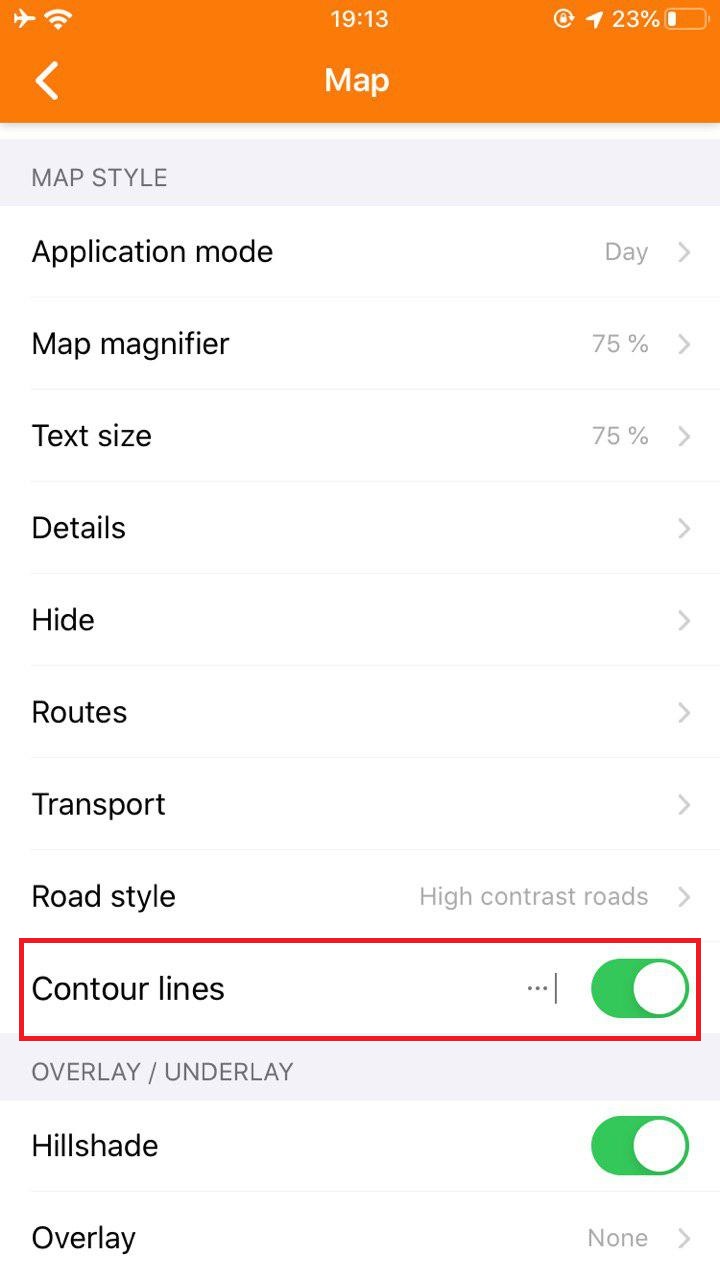Open Contour lines more options dots
Image resolution: width=720 pixels, height=1280 pixels.
pyautogui.click(x=538, y=988)
